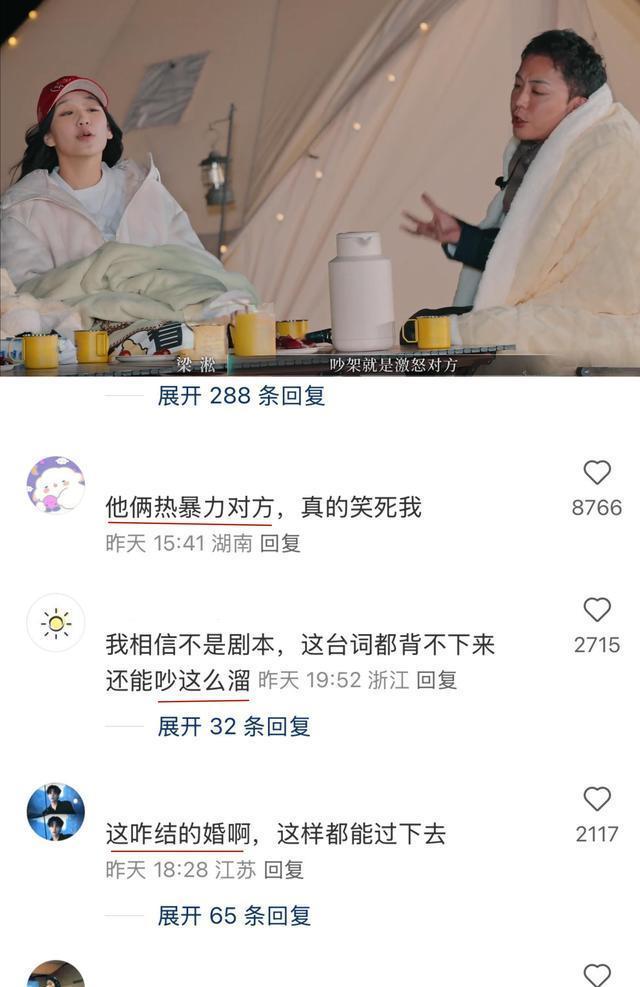Reply to the comment from 湖南

280,544
